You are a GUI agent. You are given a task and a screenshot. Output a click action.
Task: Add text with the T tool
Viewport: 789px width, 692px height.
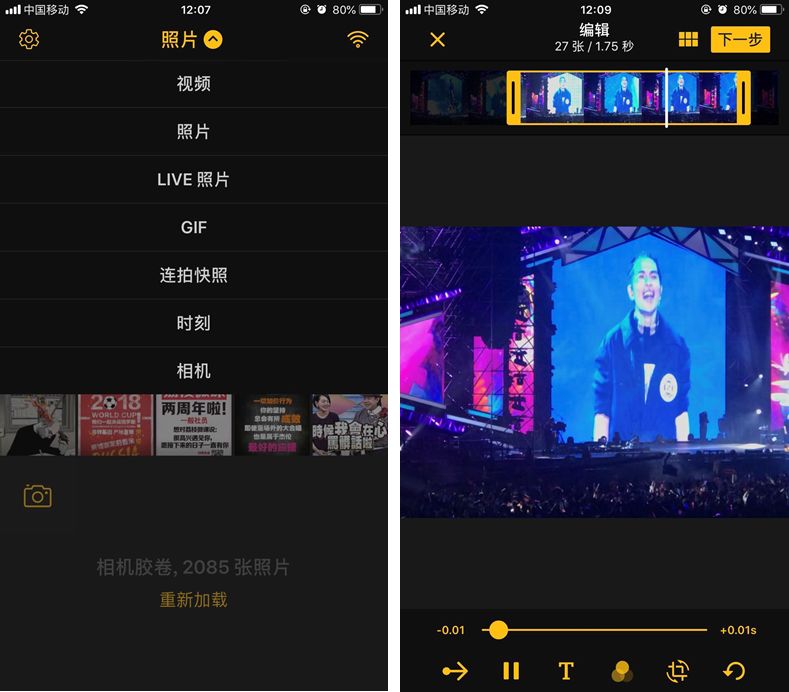tap(566, 671)
